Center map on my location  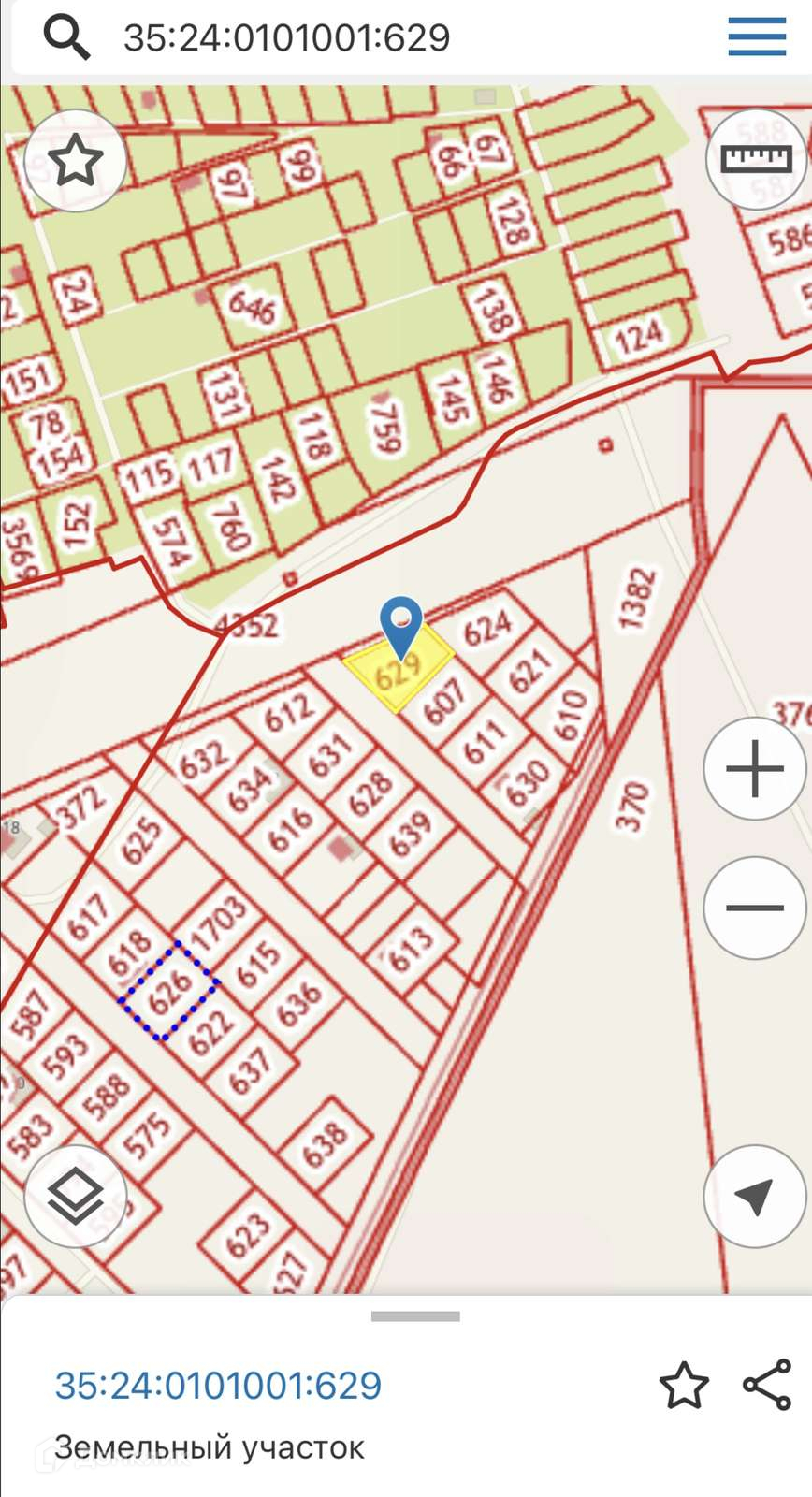click(754, 1196)
